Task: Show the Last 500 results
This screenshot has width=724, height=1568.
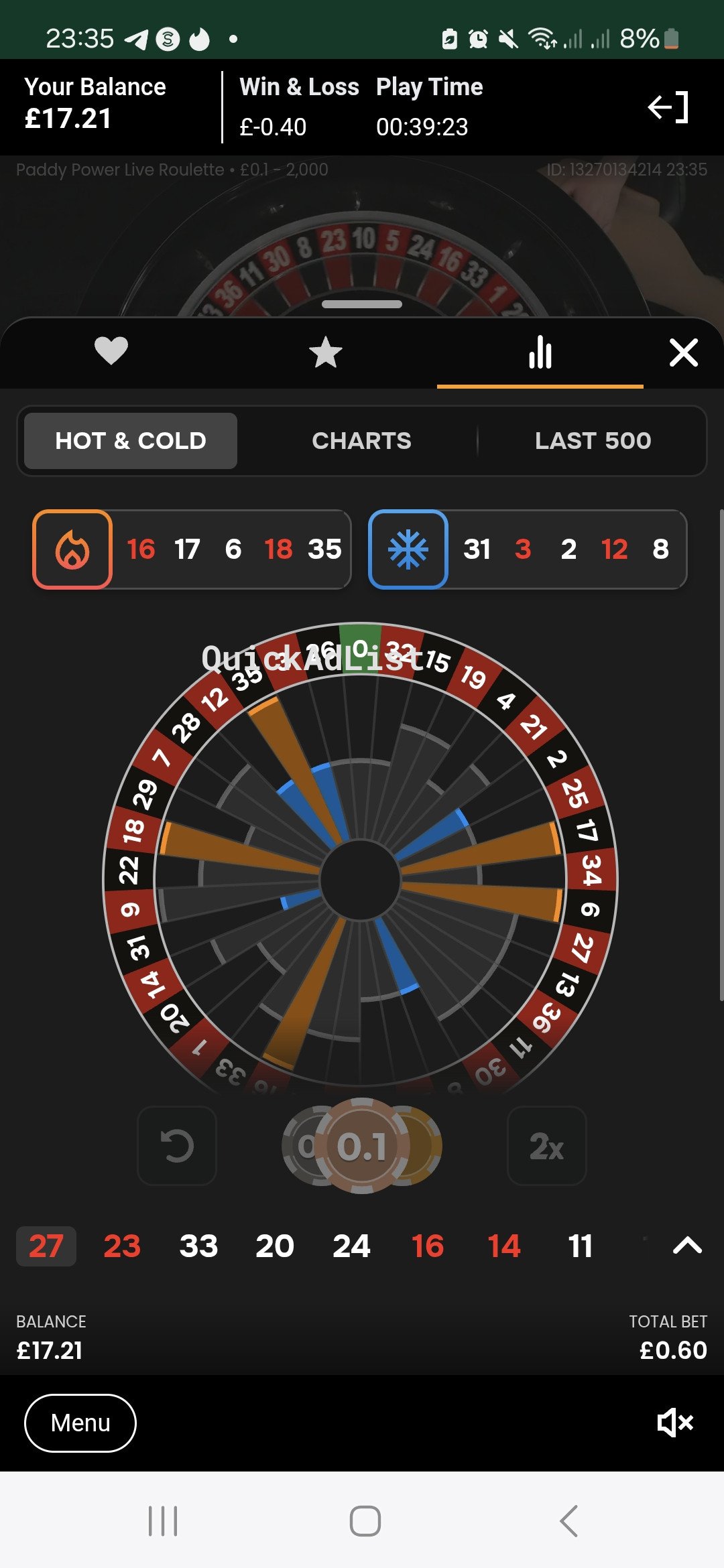Action: (x=593, y=441)
